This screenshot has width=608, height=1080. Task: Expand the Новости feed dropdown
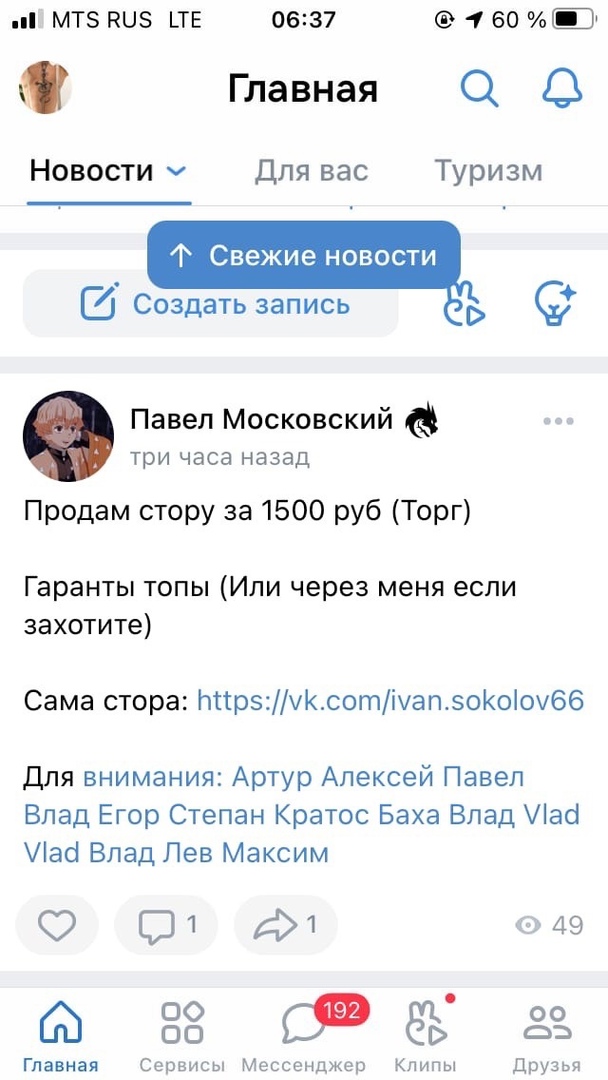pyautogui.click(x=176, y=171)
